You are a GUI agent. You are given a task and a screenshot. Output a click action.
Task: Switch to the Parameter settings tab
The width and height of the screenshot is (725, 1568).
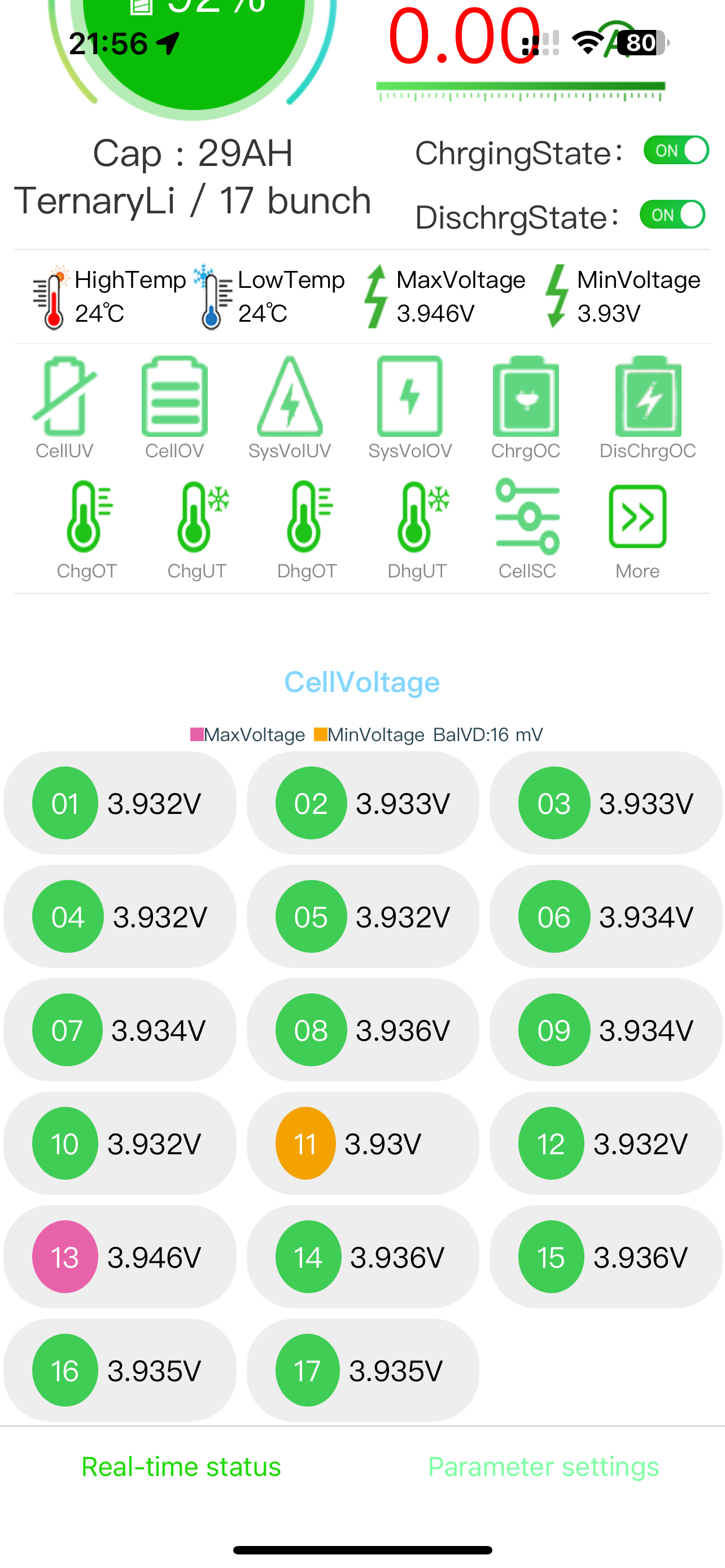543,1467
